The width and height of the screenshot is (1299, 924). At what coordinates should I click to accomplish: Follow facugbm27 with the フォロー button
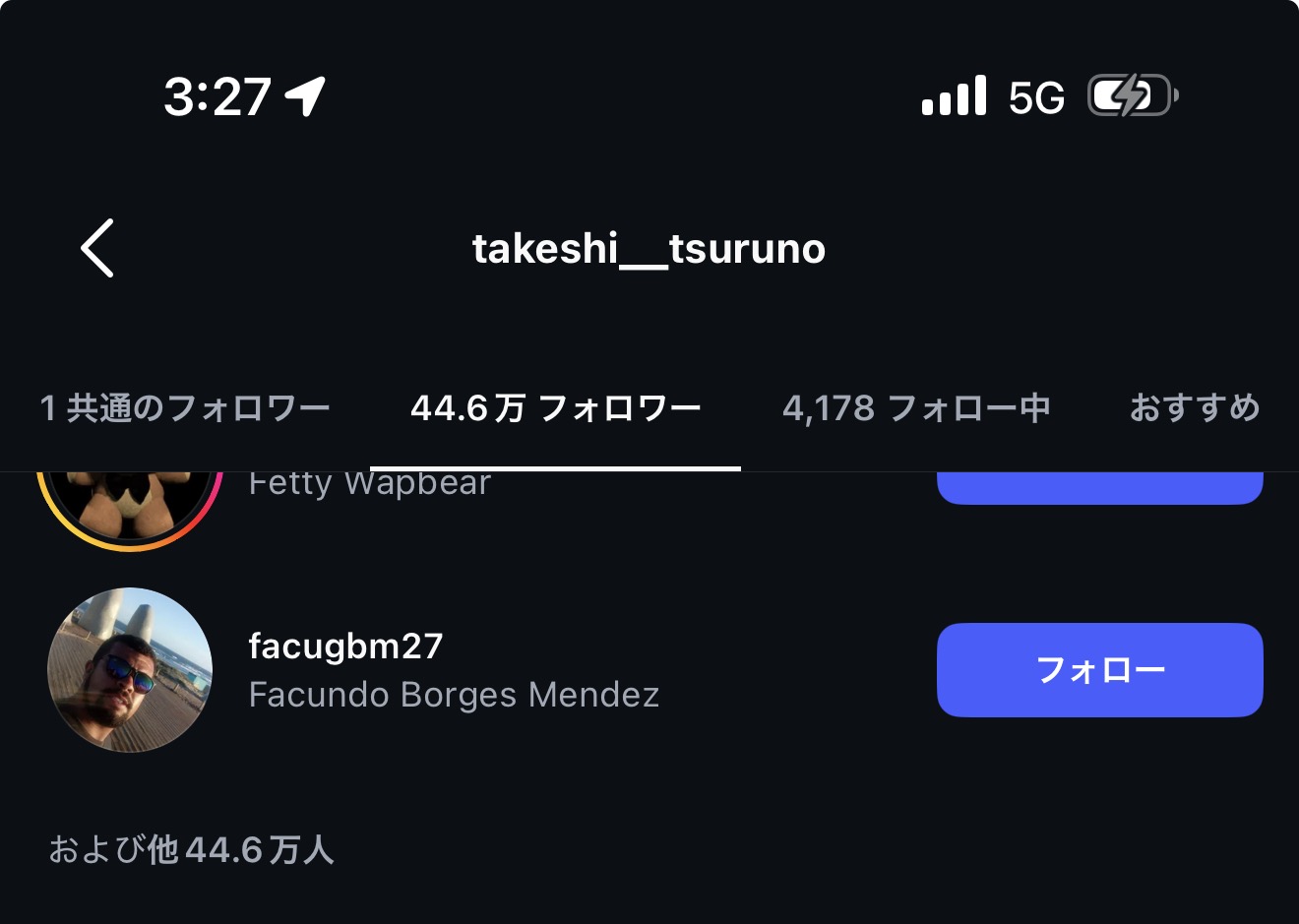(1099, 670)
